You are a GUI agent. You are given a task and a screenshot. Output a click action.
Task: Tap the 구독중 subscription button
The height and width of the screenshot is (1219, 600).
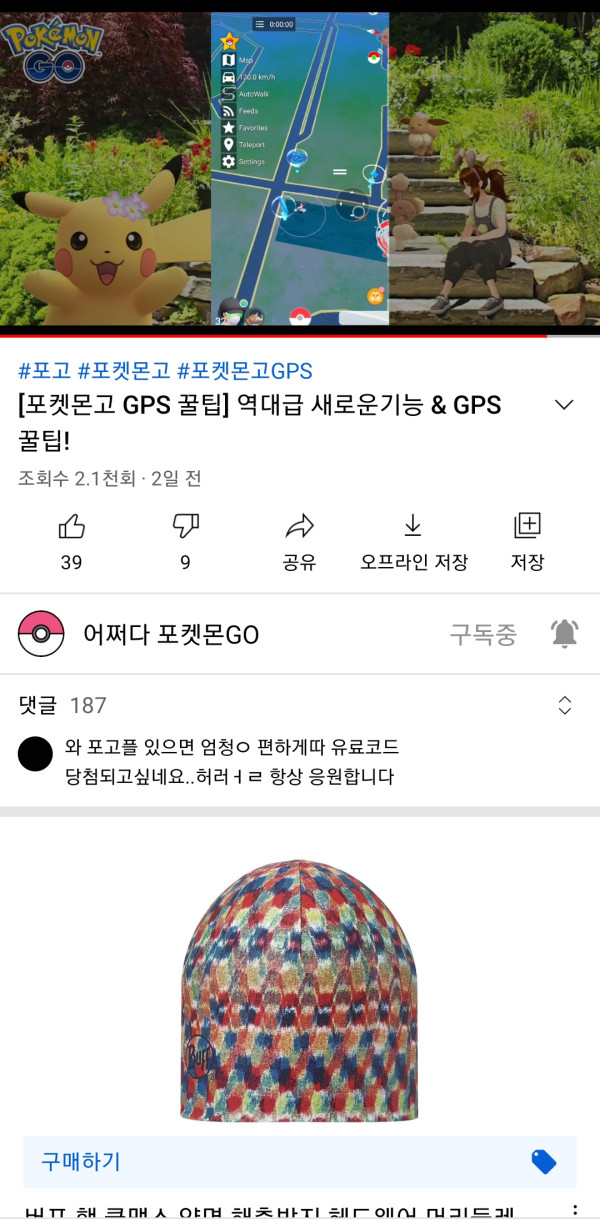(483, 634)
